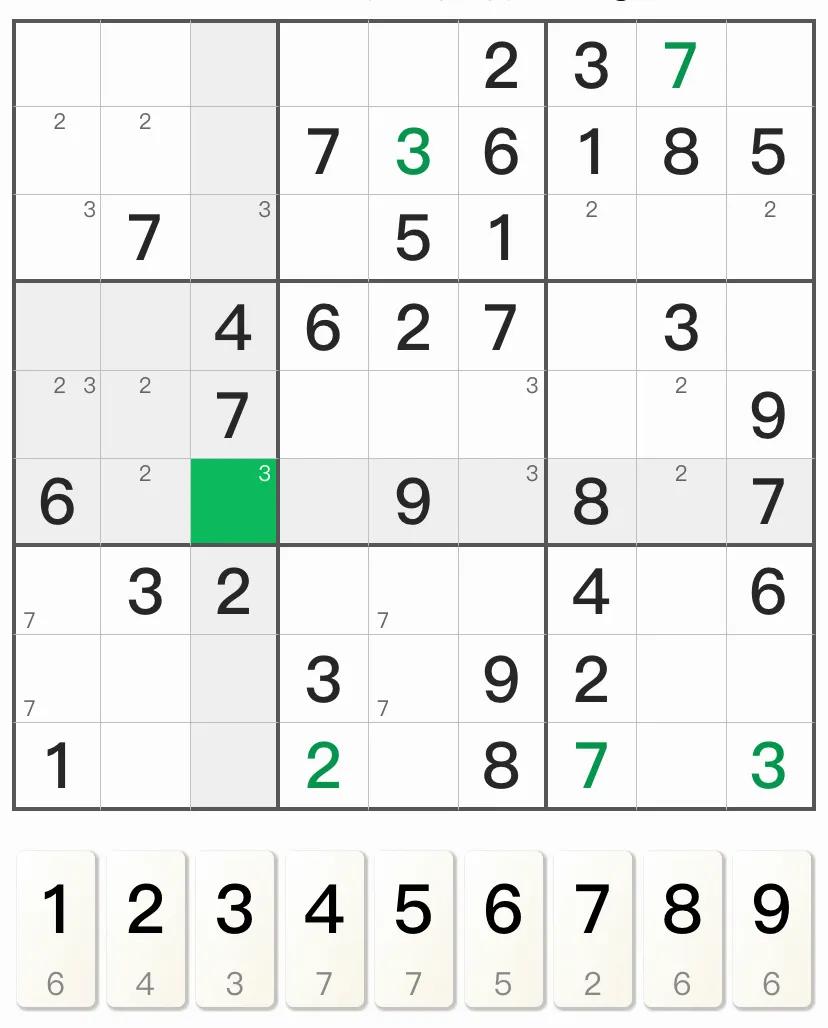The width and height of the screenshot is (828, 1028).
Task: Select the empty center cell of the grid
Action: coord(413,414)
